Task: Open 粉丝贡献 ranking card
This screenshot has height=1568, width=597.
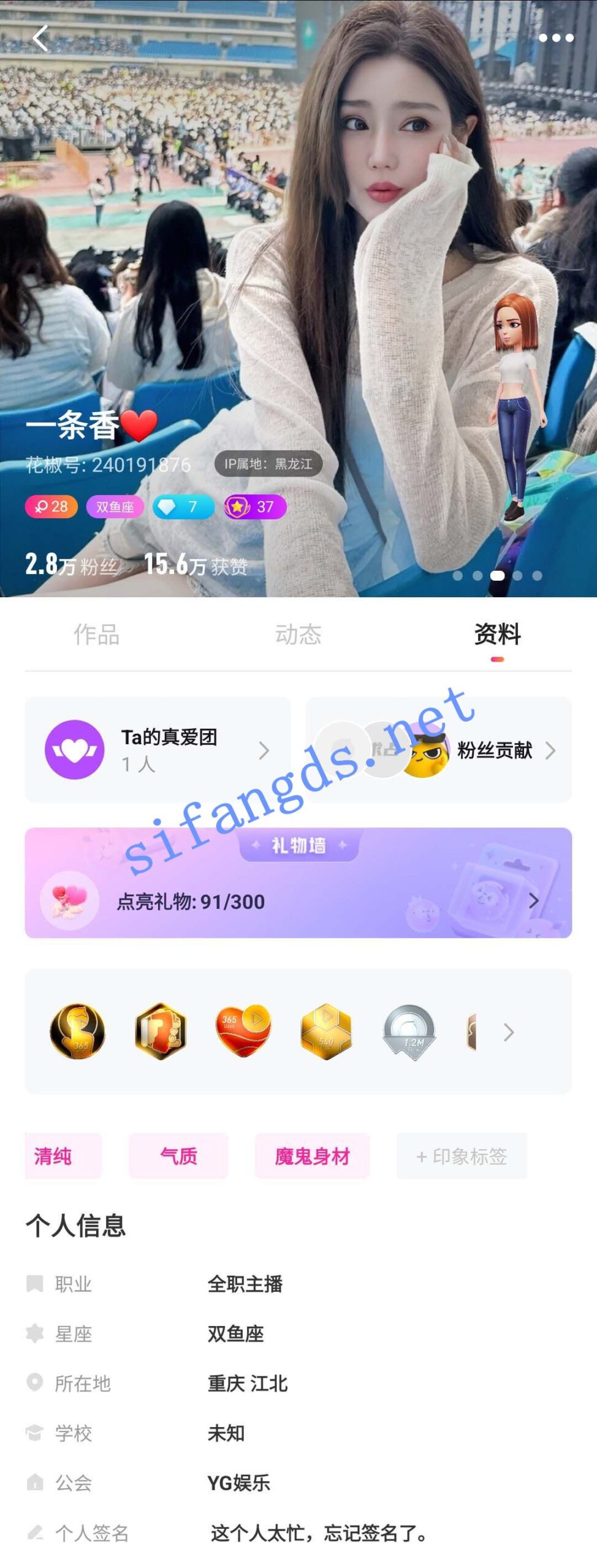Action: 439,750
